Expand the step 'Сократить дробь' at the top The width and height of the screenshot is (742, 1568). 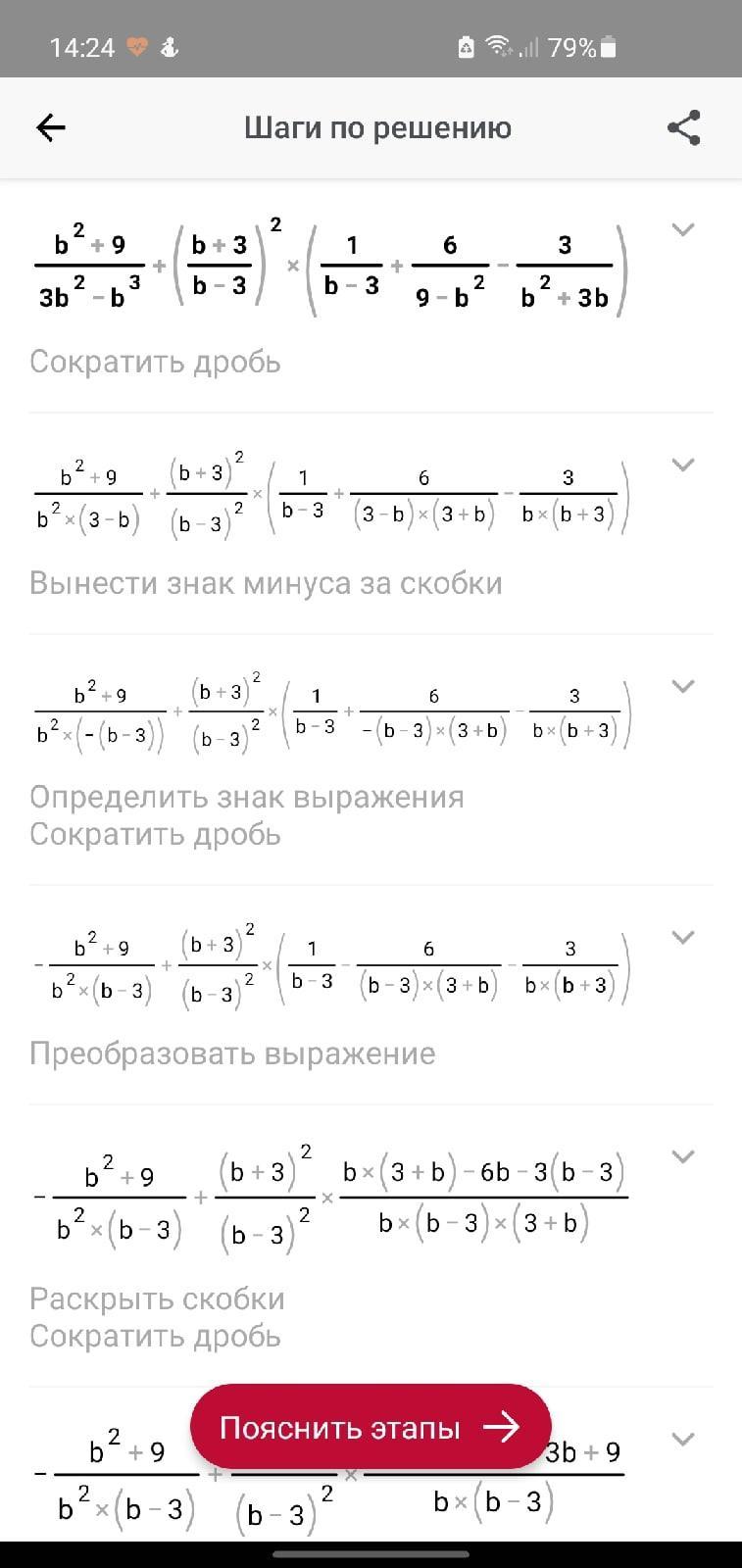[683, 229]
